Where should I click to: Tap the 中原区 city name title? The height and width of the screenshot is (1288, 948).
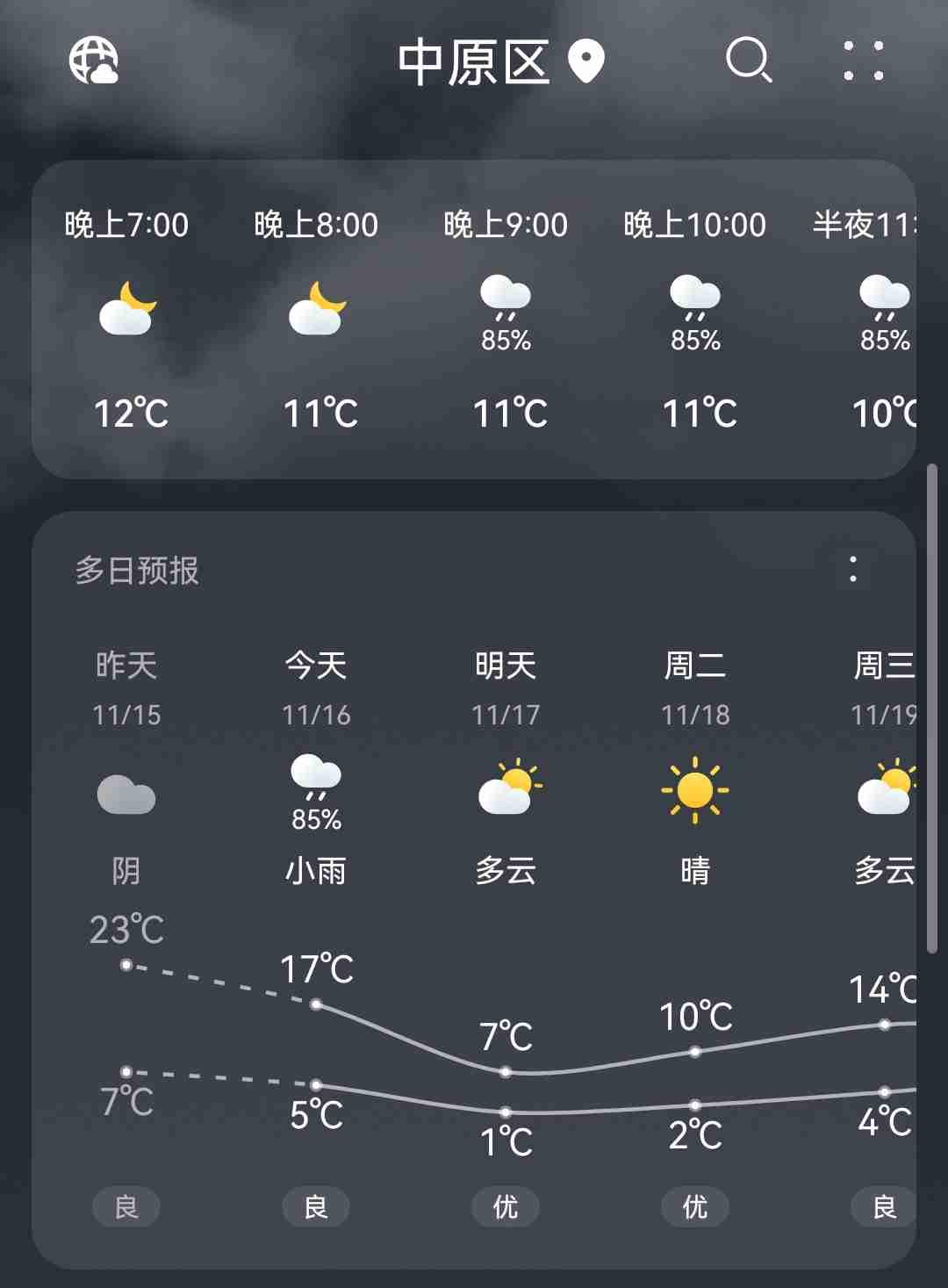coord(474,61)
